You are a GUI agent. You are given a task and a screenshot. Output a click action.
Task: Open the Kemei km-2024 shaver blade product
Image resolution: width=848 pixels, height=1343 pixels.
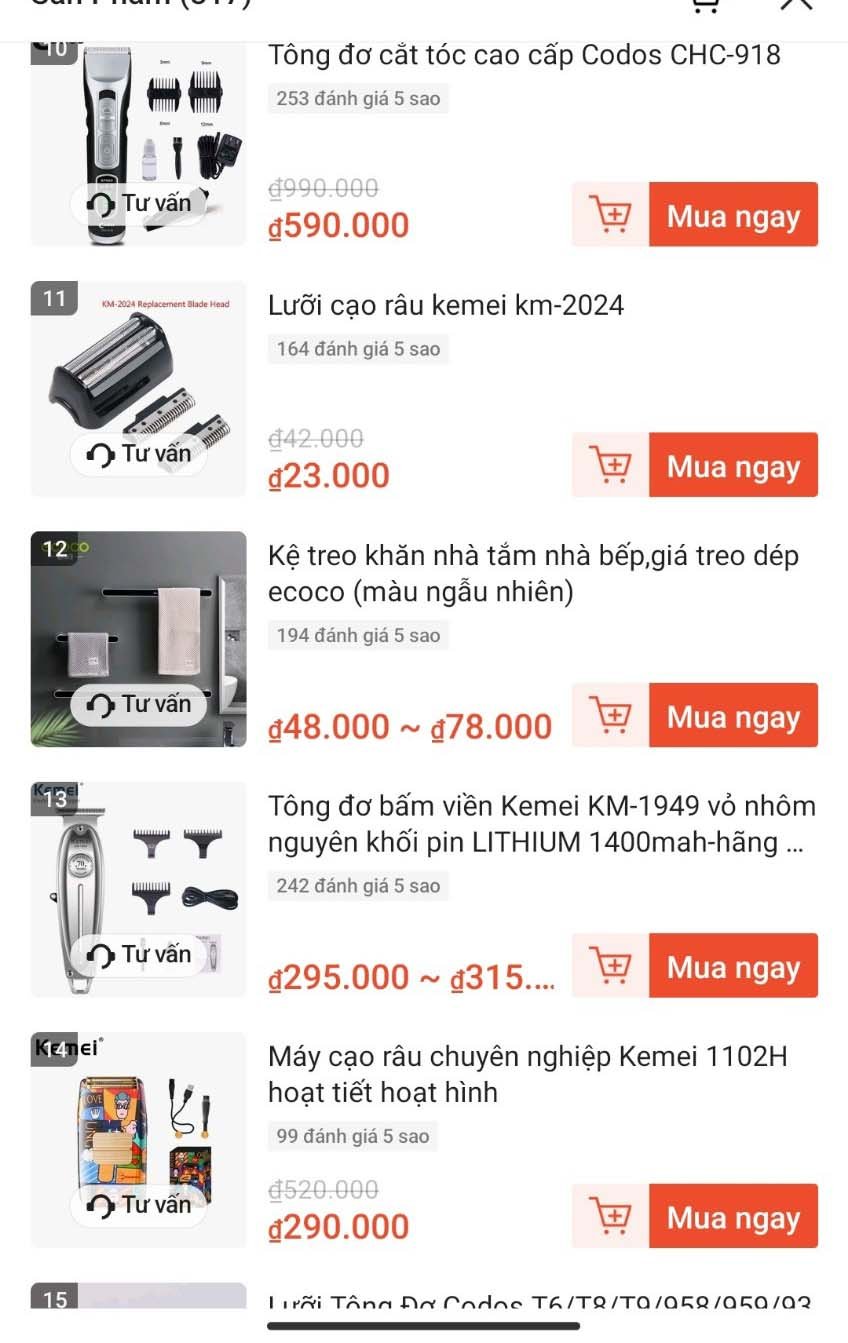click(446, 306)
